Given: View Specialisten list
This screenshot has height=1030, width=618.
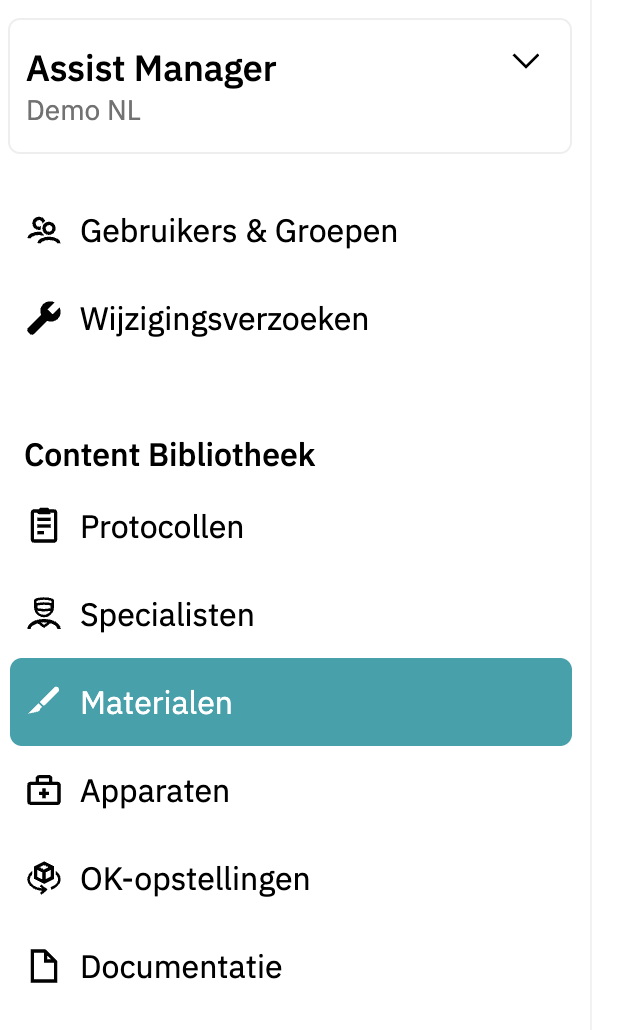Looking at the screenshot, I should click(x=167, y=615).
